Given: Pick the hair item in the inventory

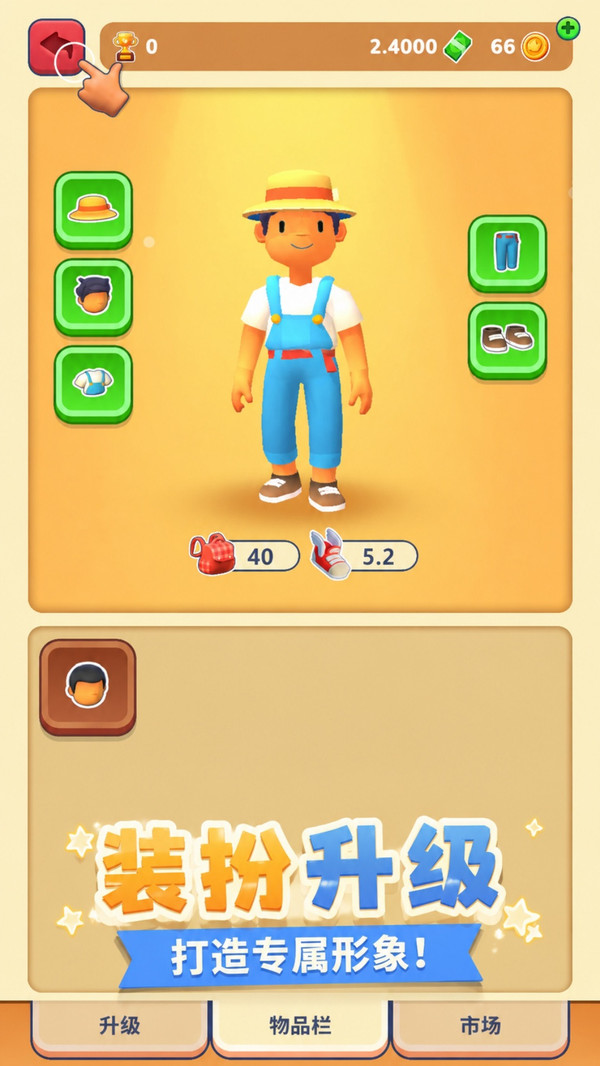Looking at the screenshot, I should pos(88,687).
